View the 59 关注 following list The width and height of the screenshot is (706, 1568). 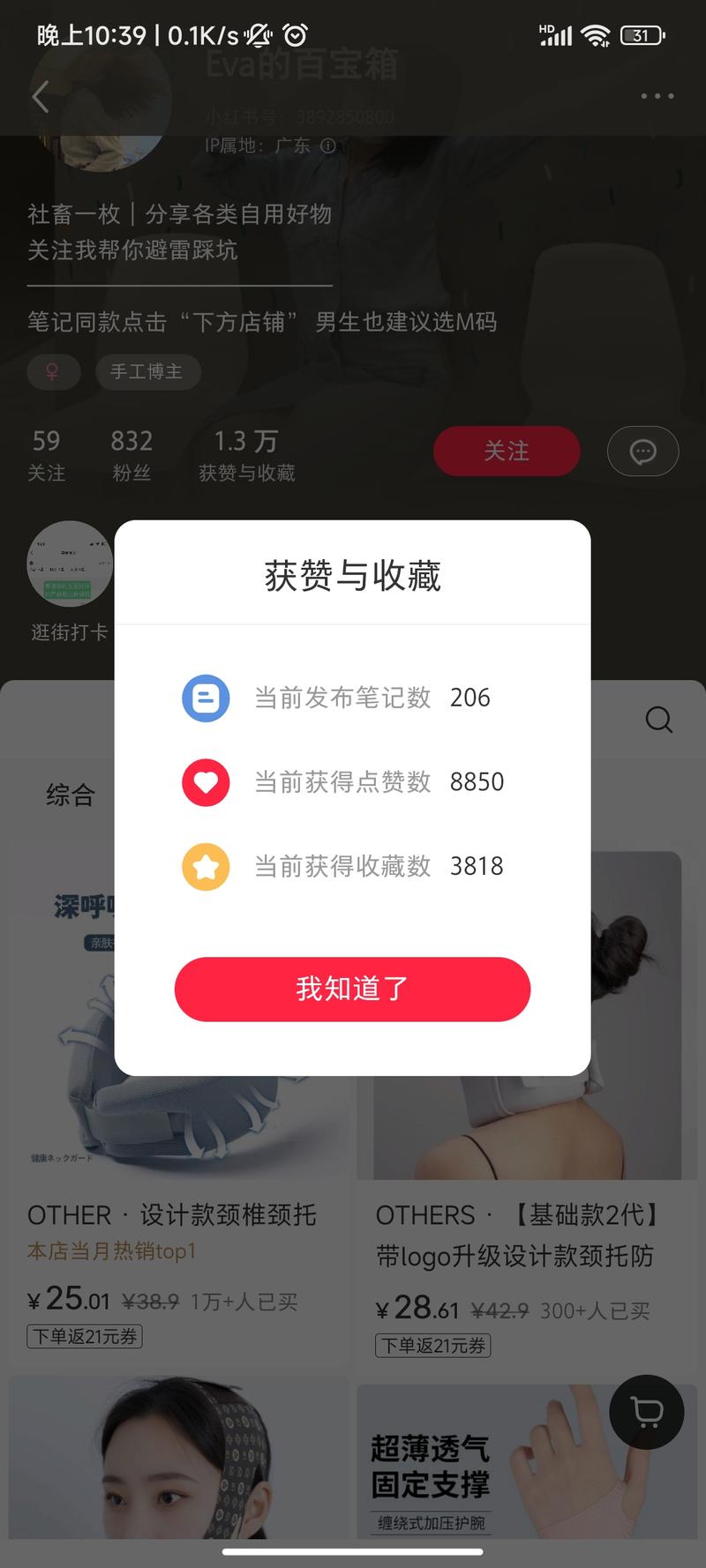46,454
